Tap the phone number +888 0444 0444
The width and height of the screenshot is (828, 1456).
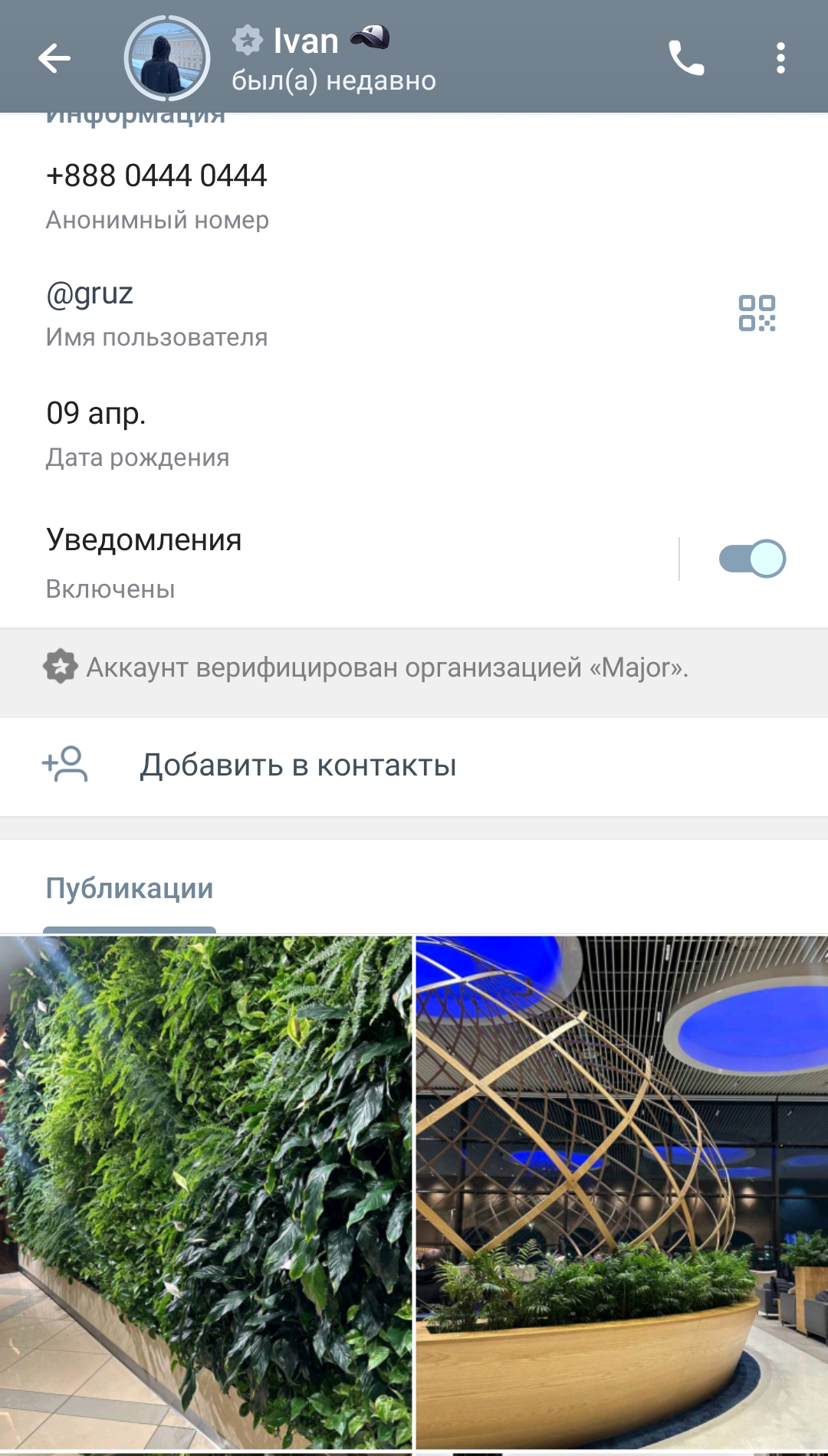pos(156,176)
